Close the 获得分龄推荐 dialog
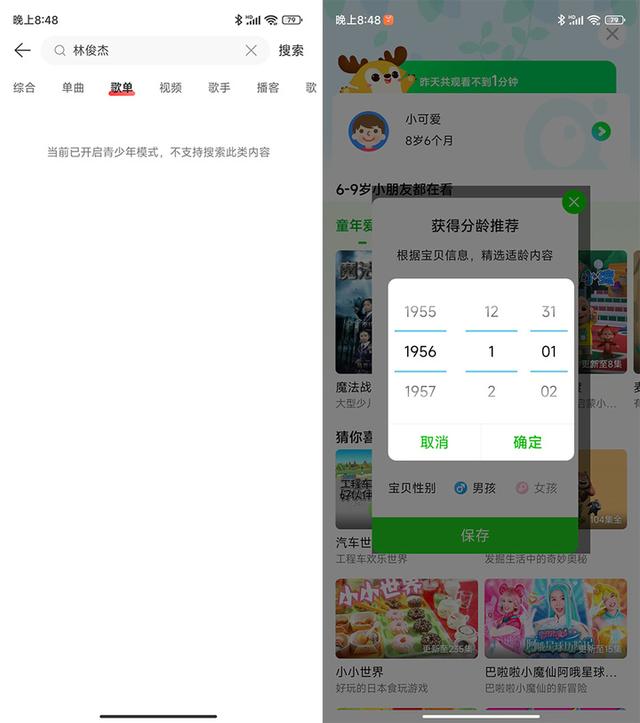 click(x=573, y=202)
